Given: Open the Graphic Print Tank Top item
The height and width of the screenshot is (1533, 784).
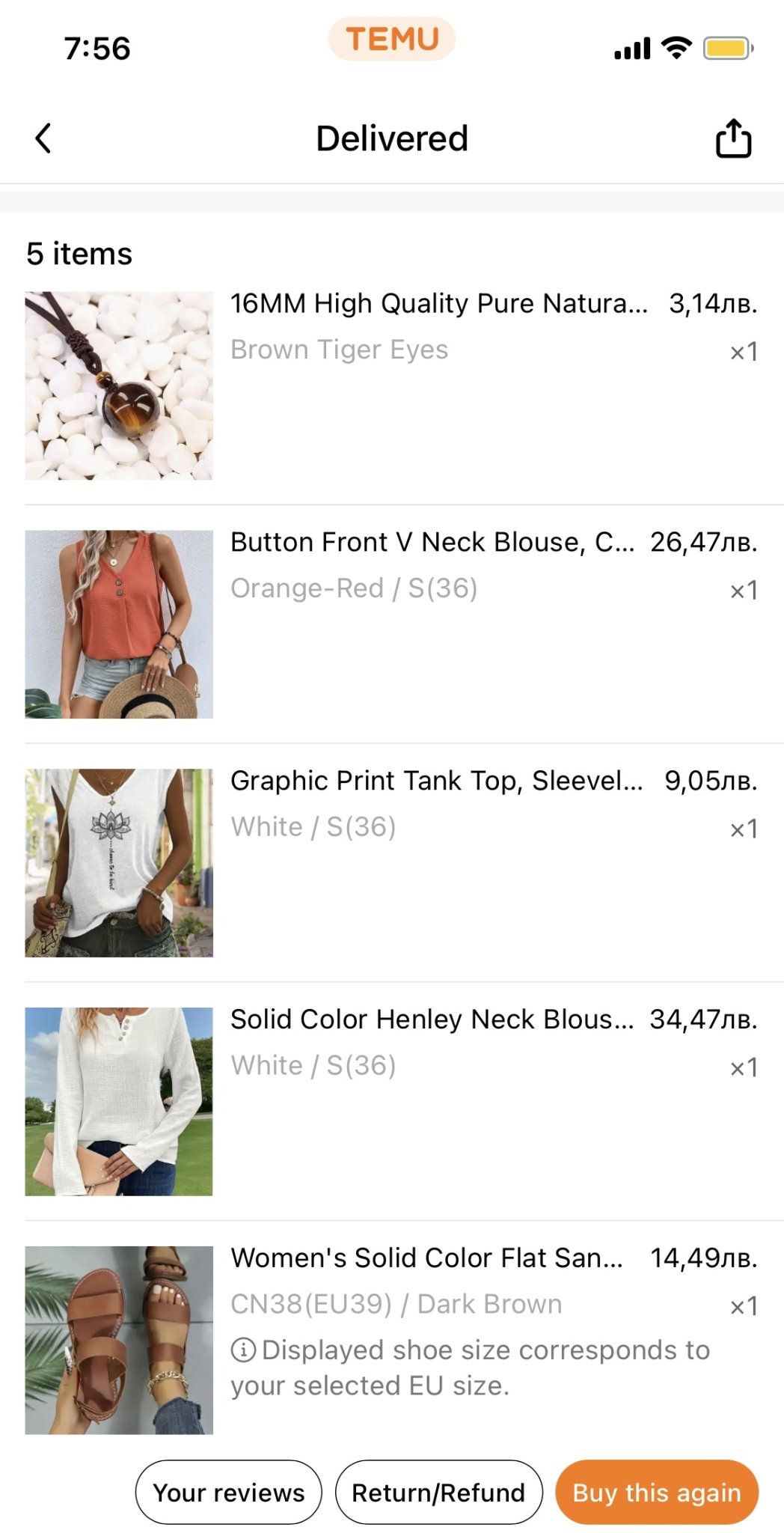Looking at the screenshot, I should (119, 863).
